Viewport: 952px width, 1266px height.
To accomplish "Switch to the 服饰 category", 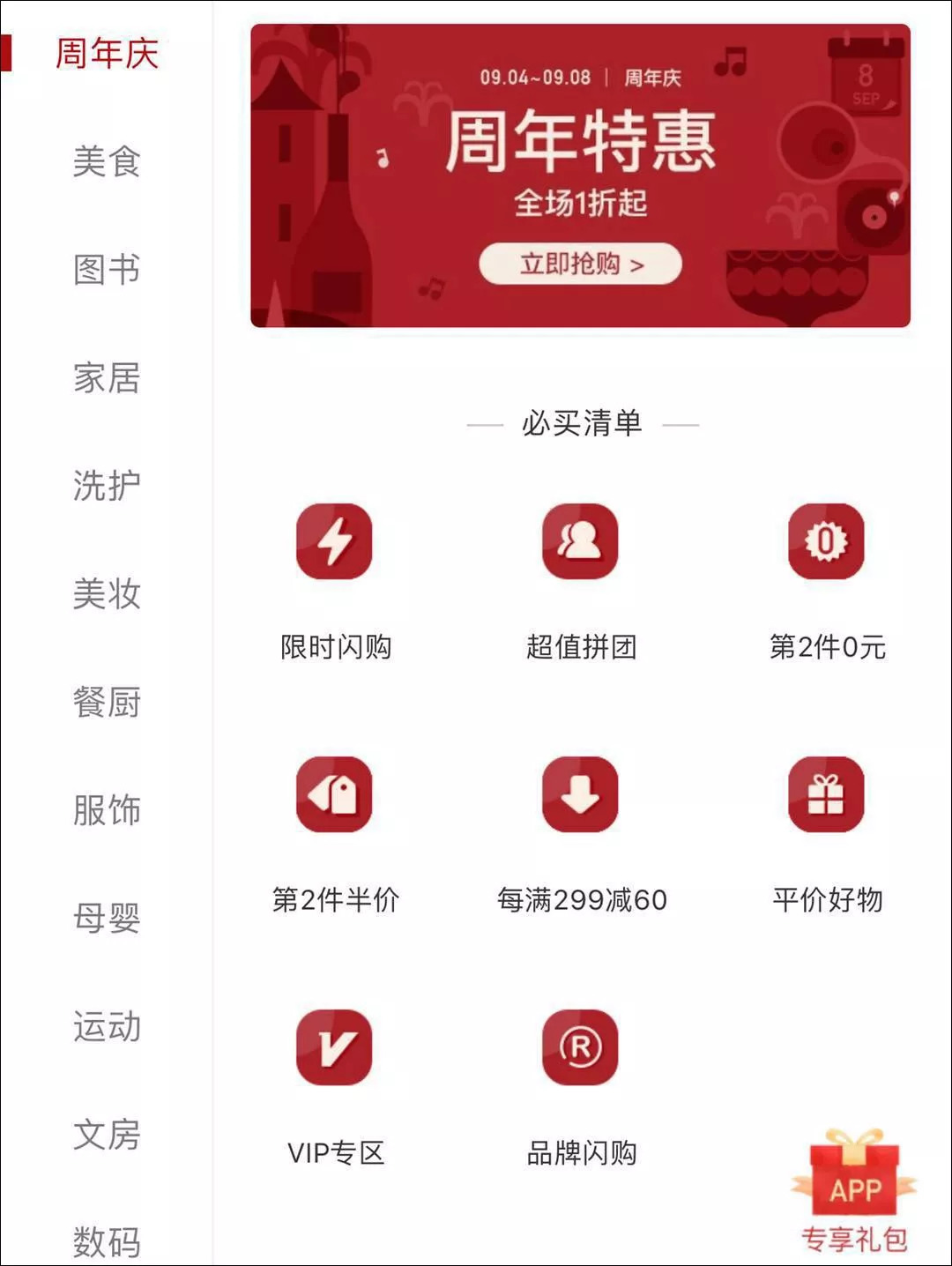I will pos(107,810).
